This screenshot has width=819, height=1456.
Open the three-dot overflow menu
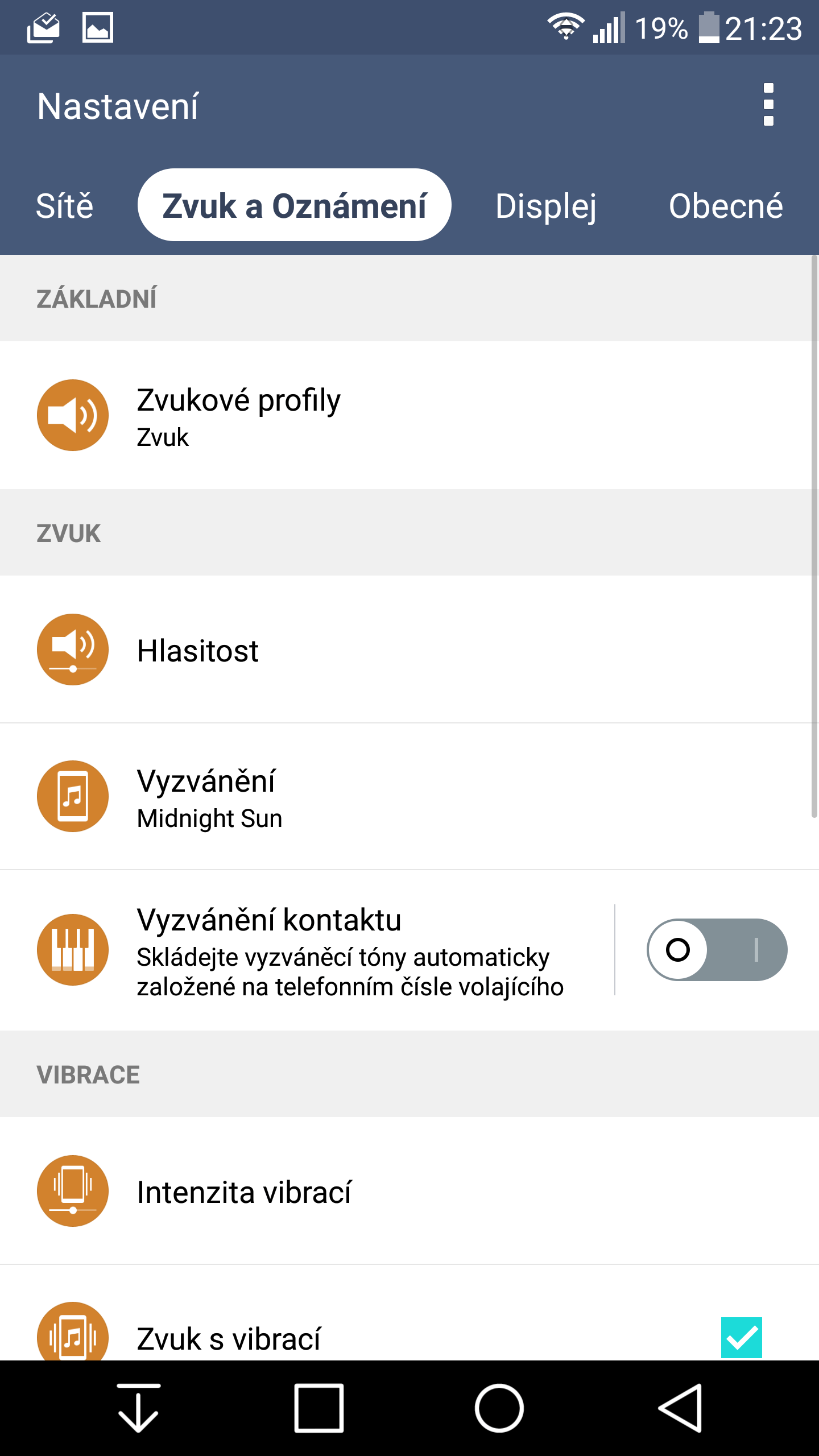[x=768, y=105]
